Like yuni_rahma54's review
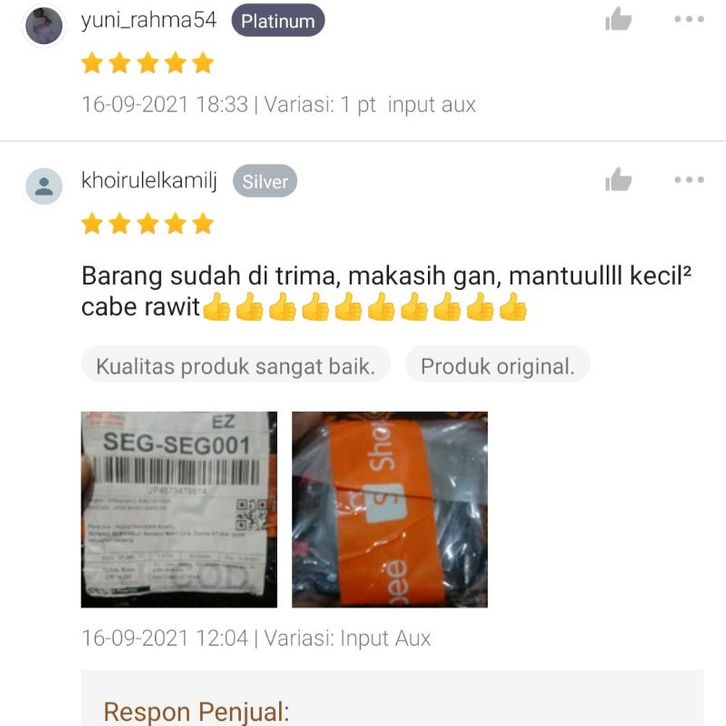This screenshot has width=726, height=726. pos(618,19)
